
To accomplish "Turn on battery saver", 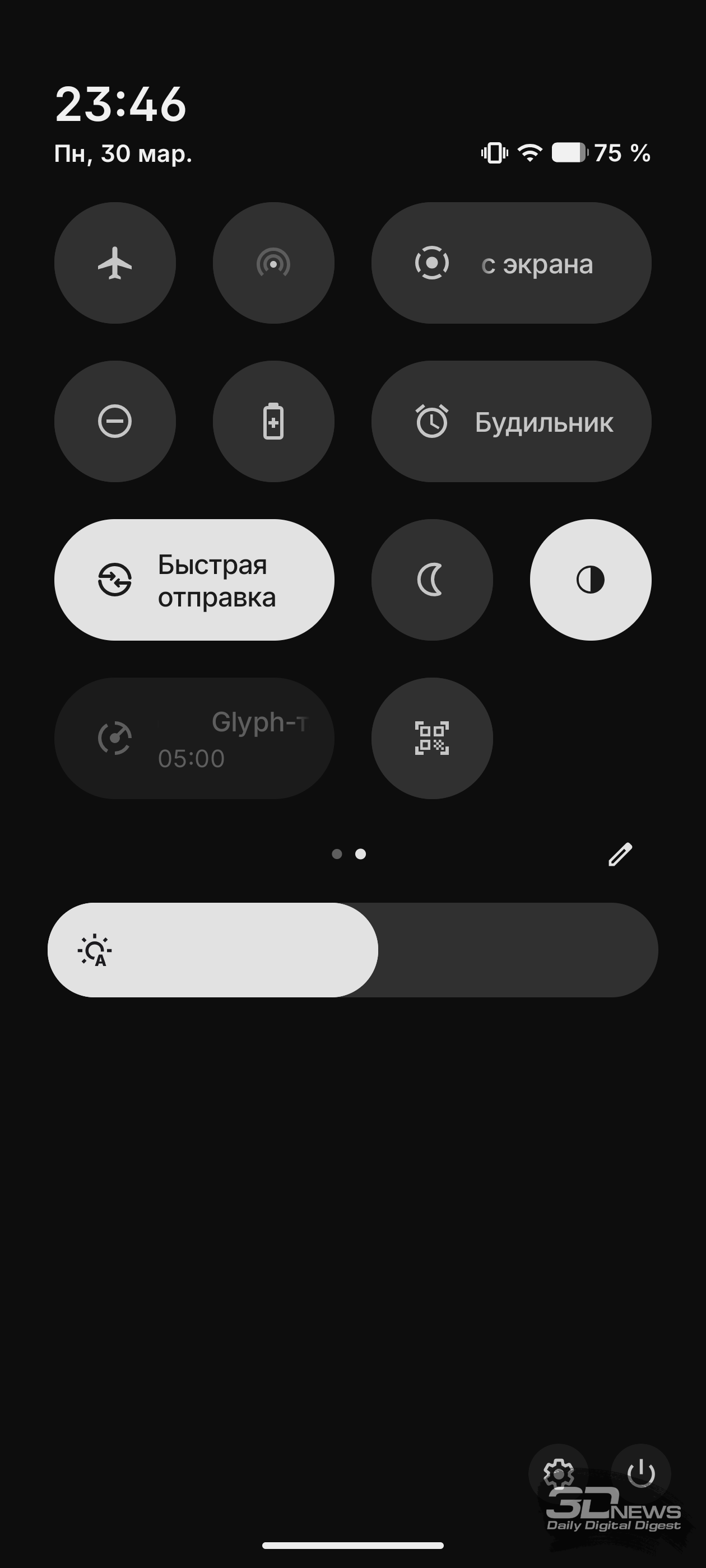I will 273,421.
